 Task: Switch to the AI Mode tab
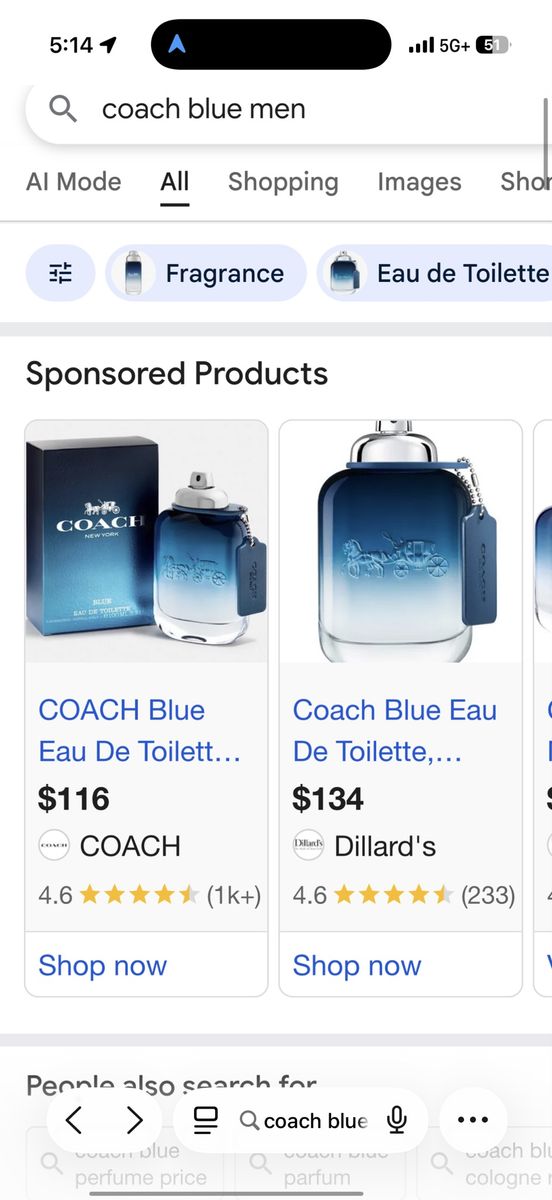pos(74,182)
